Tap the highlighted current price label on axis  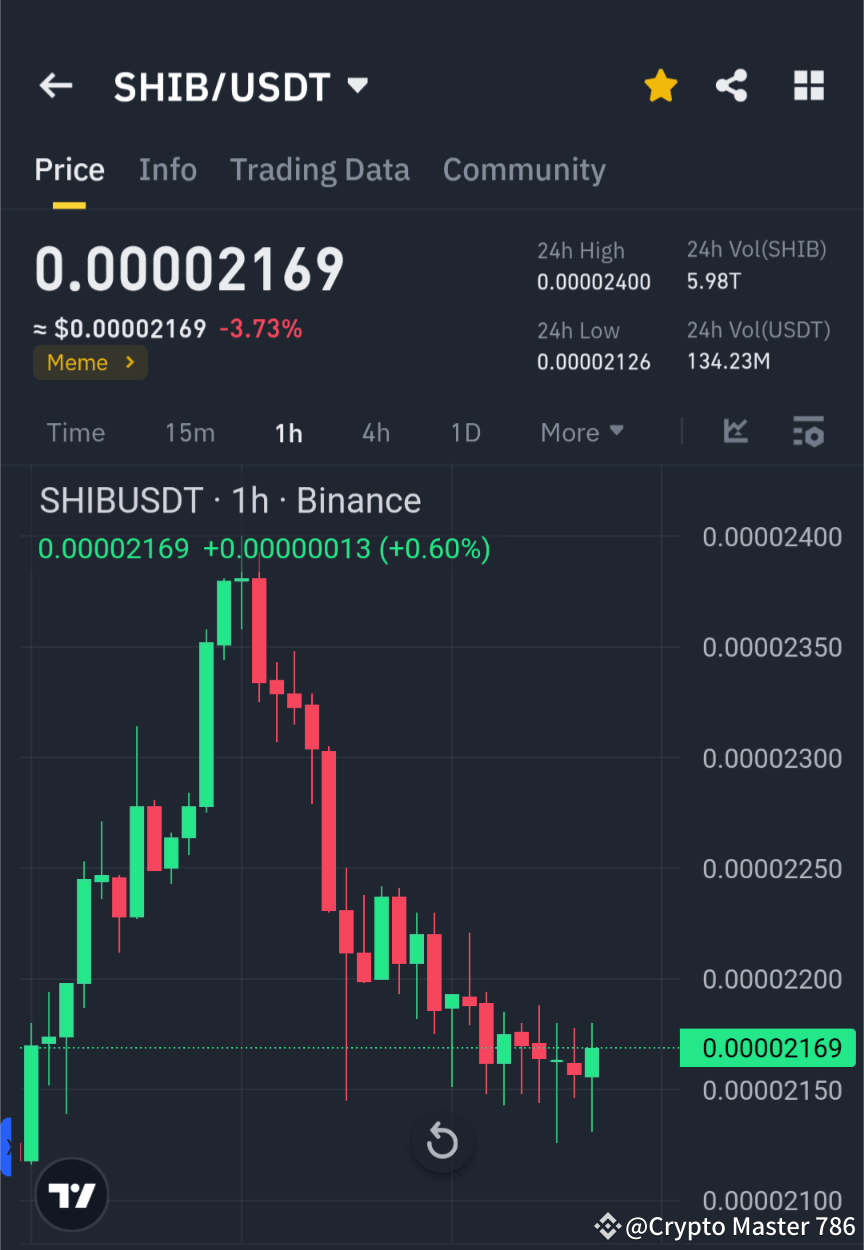[x=768, y=1047]
